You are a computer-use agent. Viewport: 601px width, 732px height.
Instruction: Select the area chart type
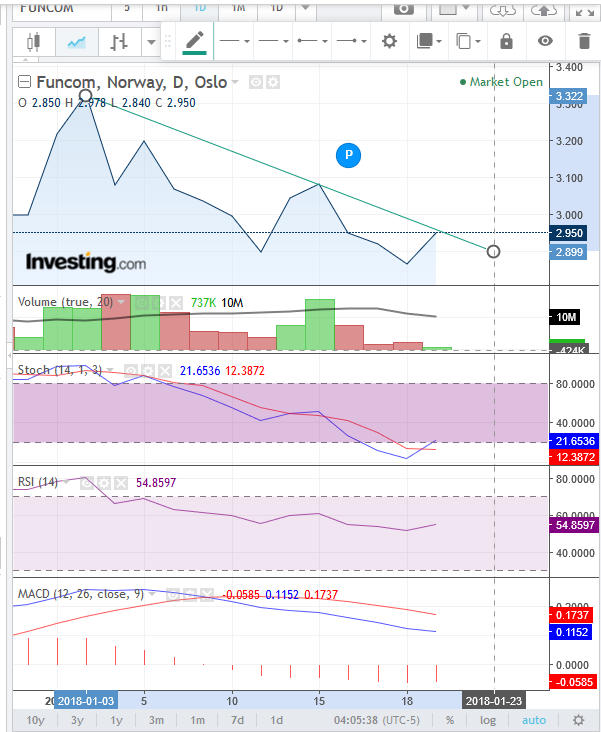[x=76, y=42]
